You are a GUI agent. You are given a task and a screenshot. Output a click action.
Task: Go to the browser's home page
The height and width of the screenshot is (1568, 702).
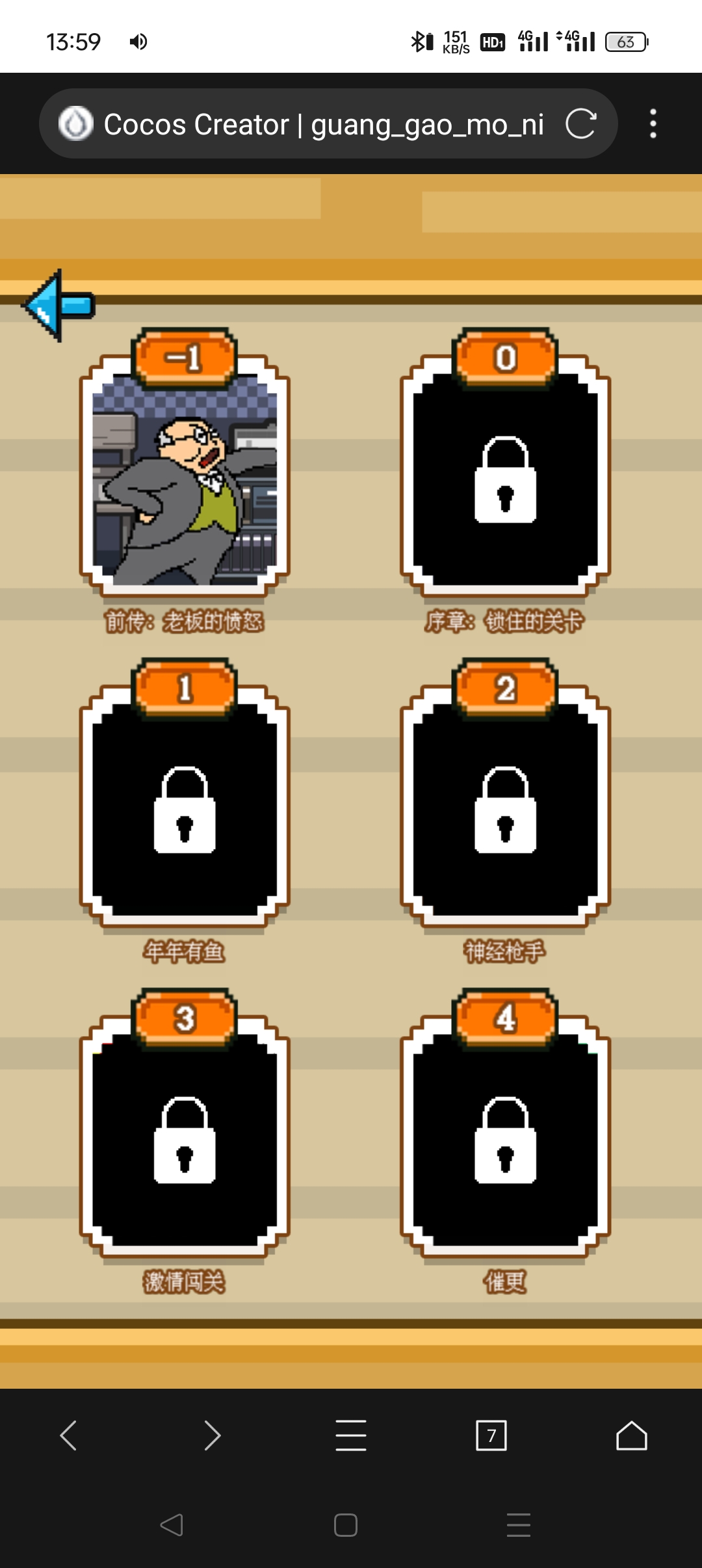click(x=631, y=1435)
